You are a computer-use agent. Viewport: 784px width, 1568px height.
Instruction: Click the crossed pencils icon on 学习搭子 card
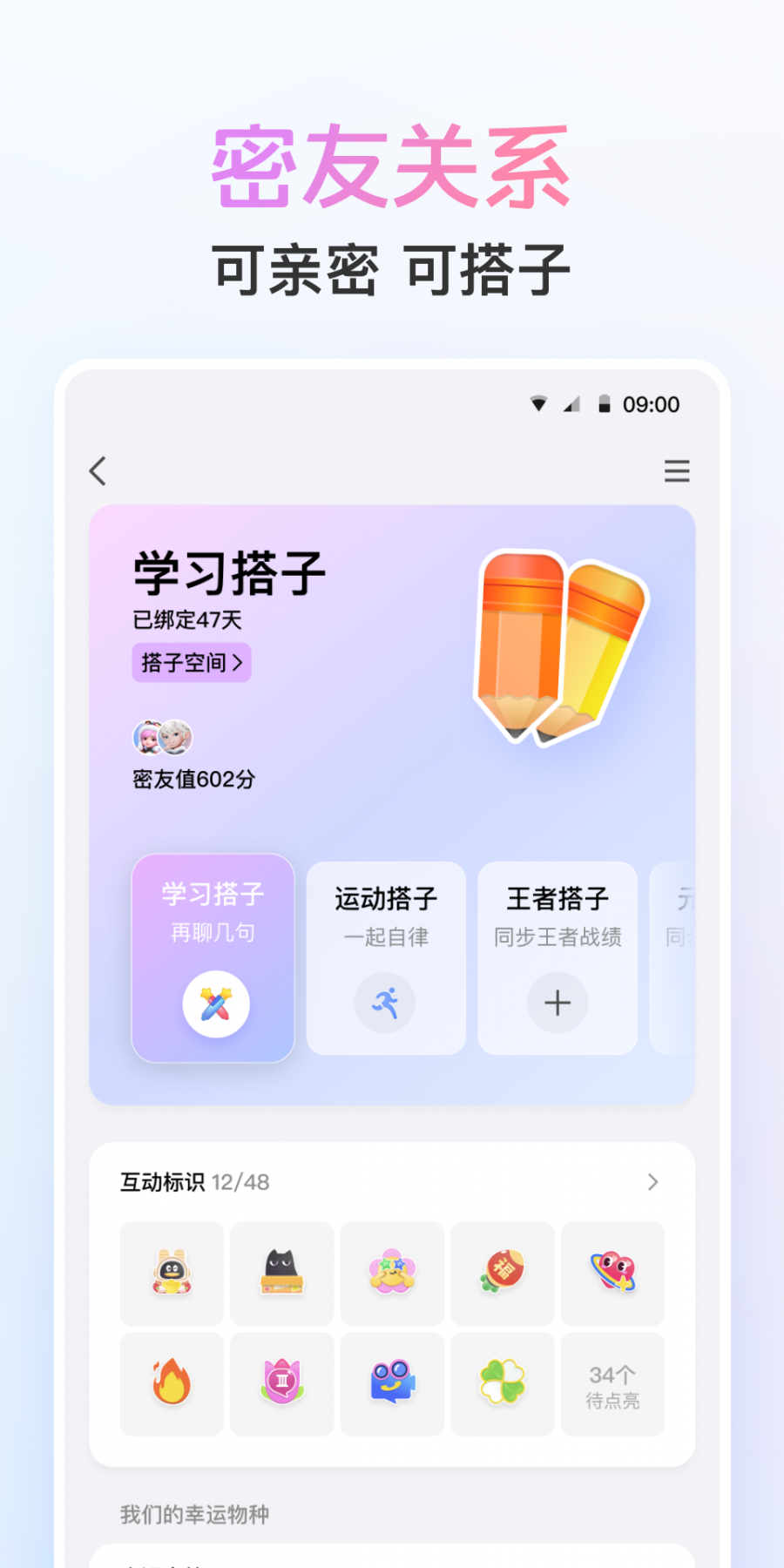[212, 1003]
